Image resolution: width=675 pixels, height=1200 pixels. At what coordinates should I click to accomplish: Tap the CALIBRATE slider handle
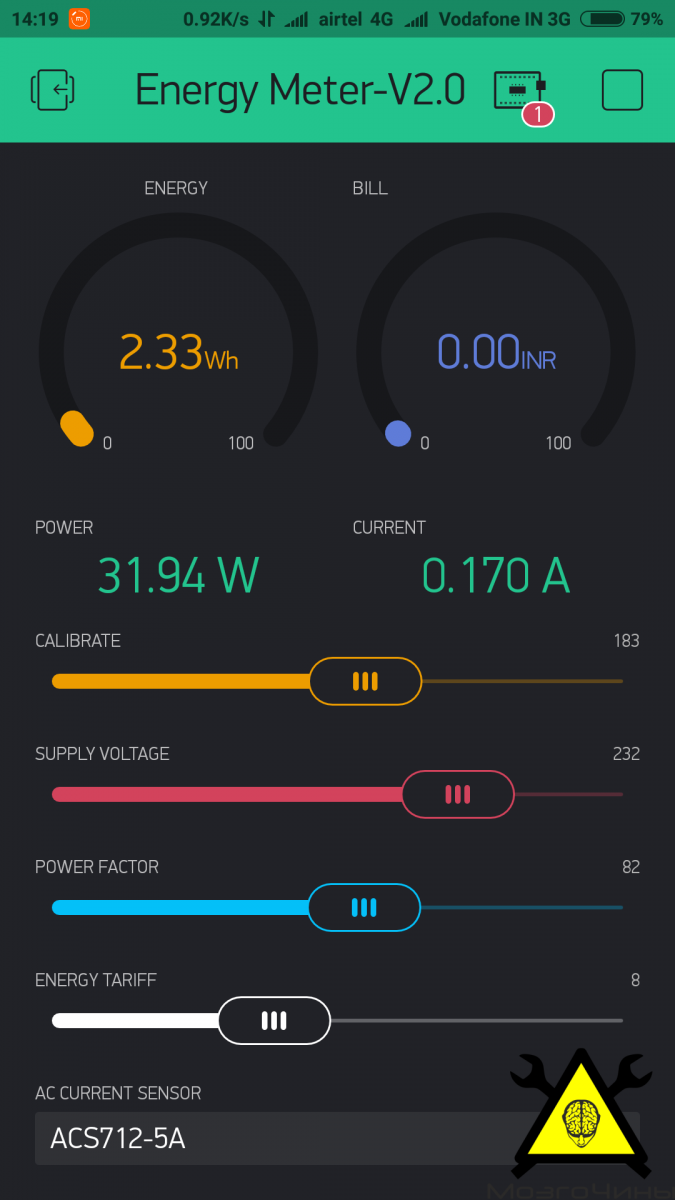[x=365, y=681]
